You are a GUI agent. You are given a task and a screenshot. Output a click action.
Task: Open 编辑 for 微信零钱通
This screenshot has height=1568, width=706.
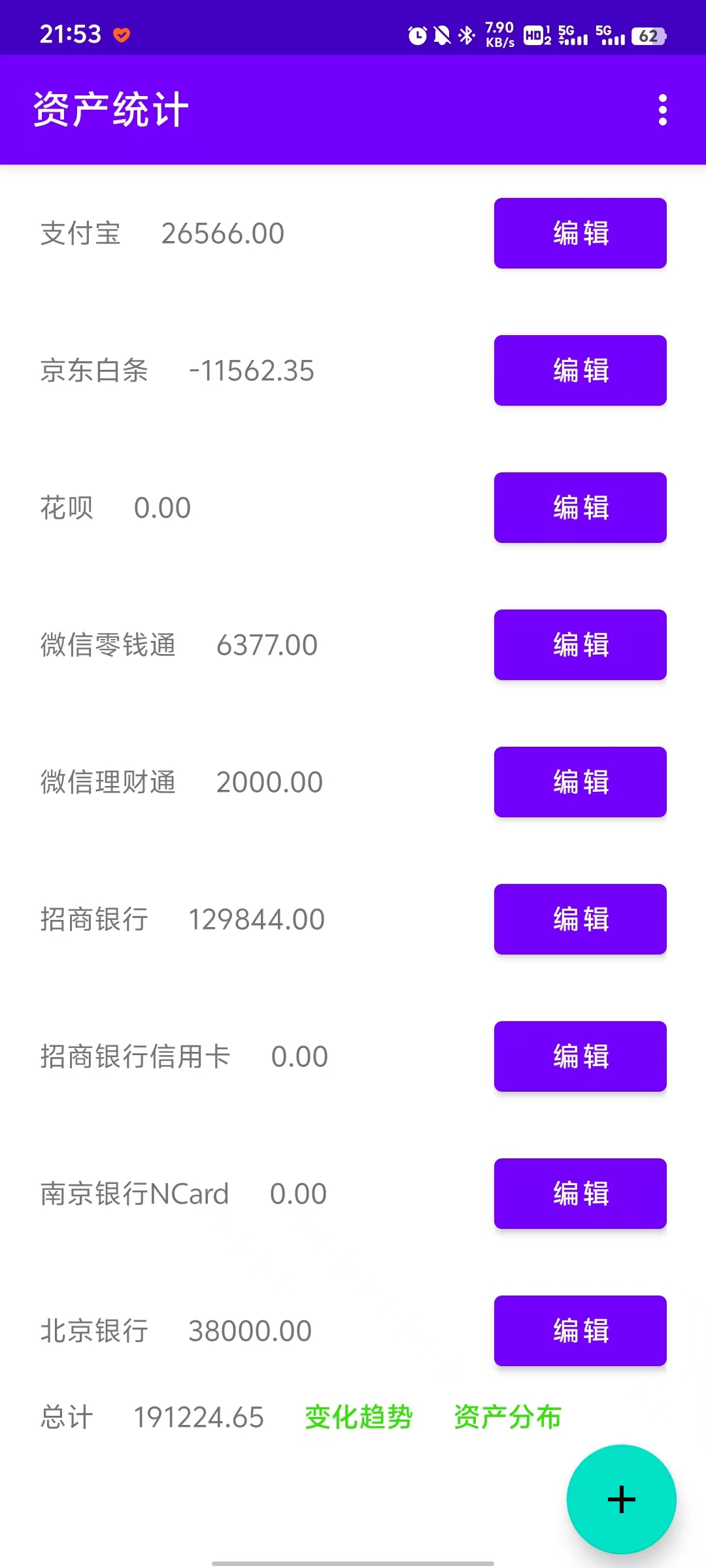pyautogui.click(x=580, y=645)
